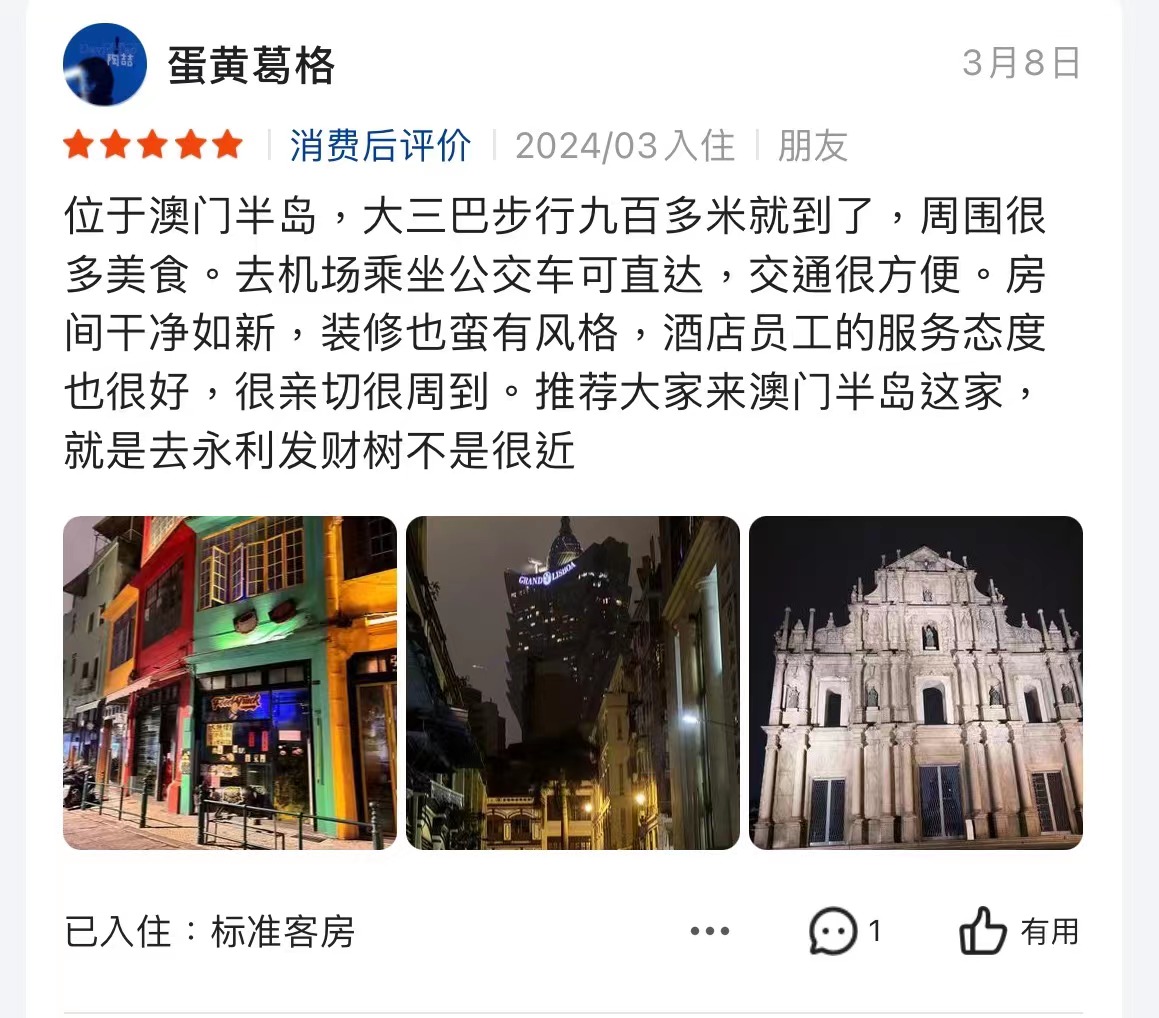View the Grand Lisboa night photo
The image size is (1159, 1018).
pyautogui.click(x=573, y=683)
